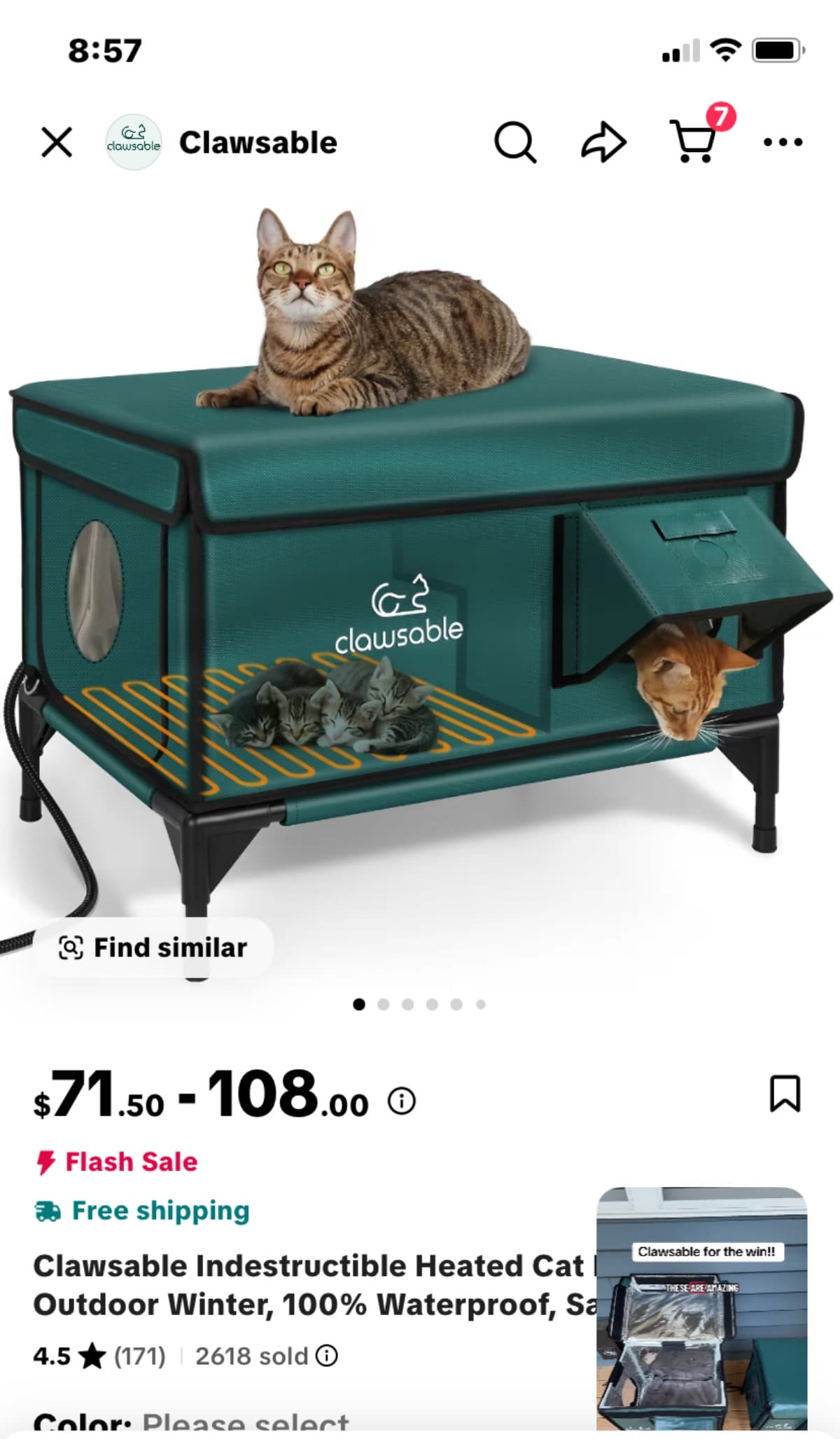Close the product page
The image size is (840, 1439).
tap(57, 142)
